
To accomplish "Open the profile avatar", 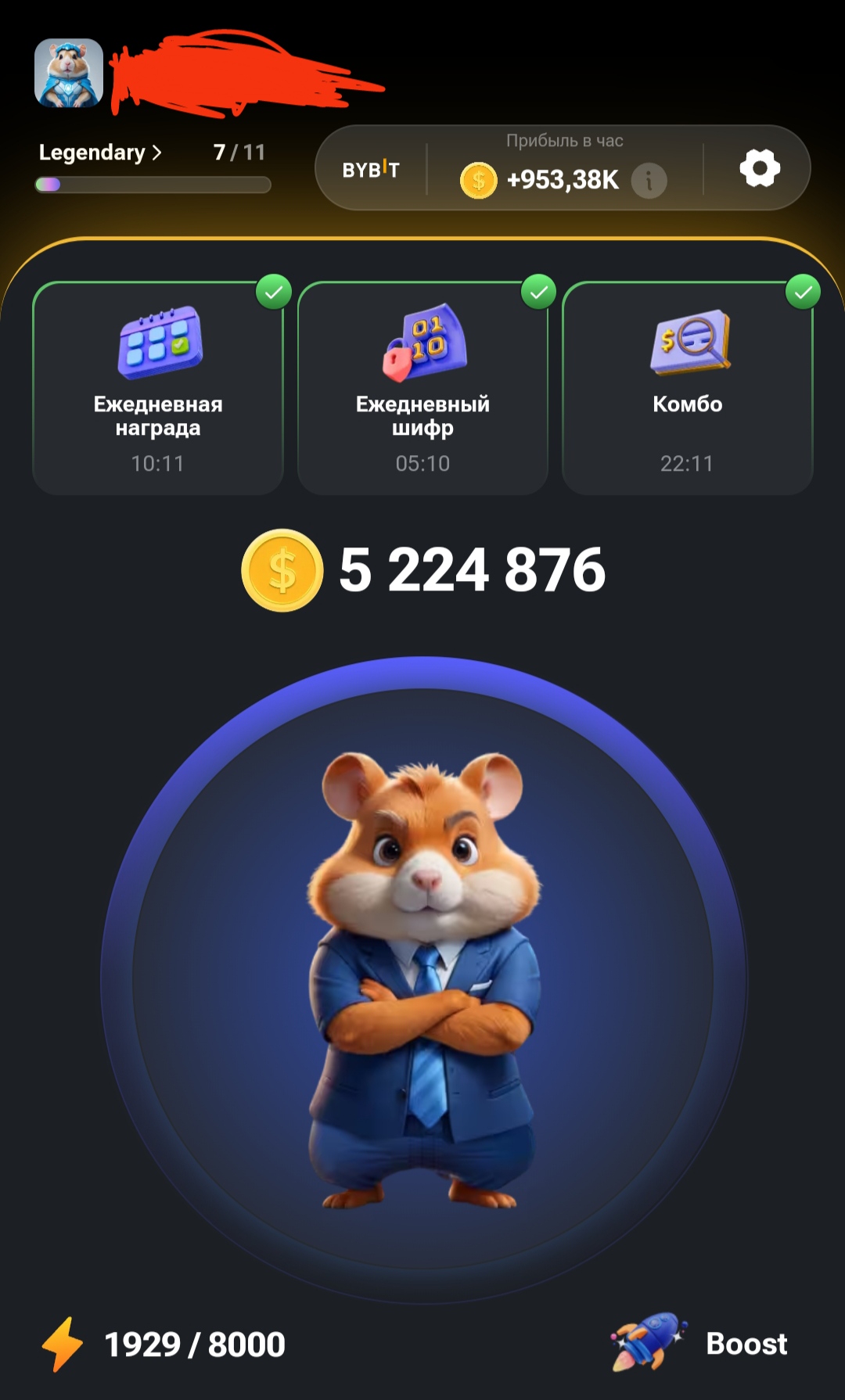I will coord(69,73).
